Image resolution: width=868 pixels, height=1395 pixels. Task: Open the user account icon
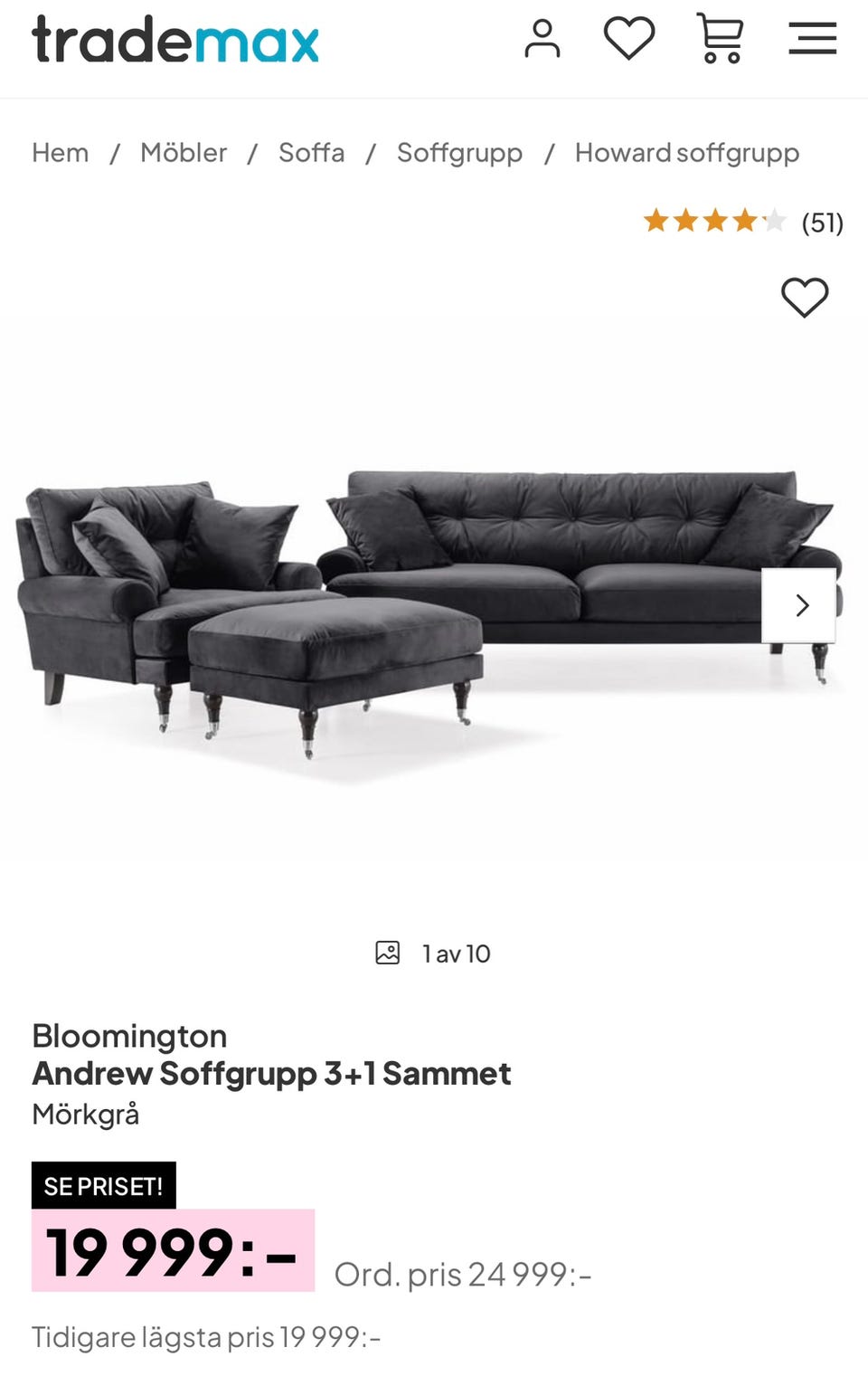point(542,40)
